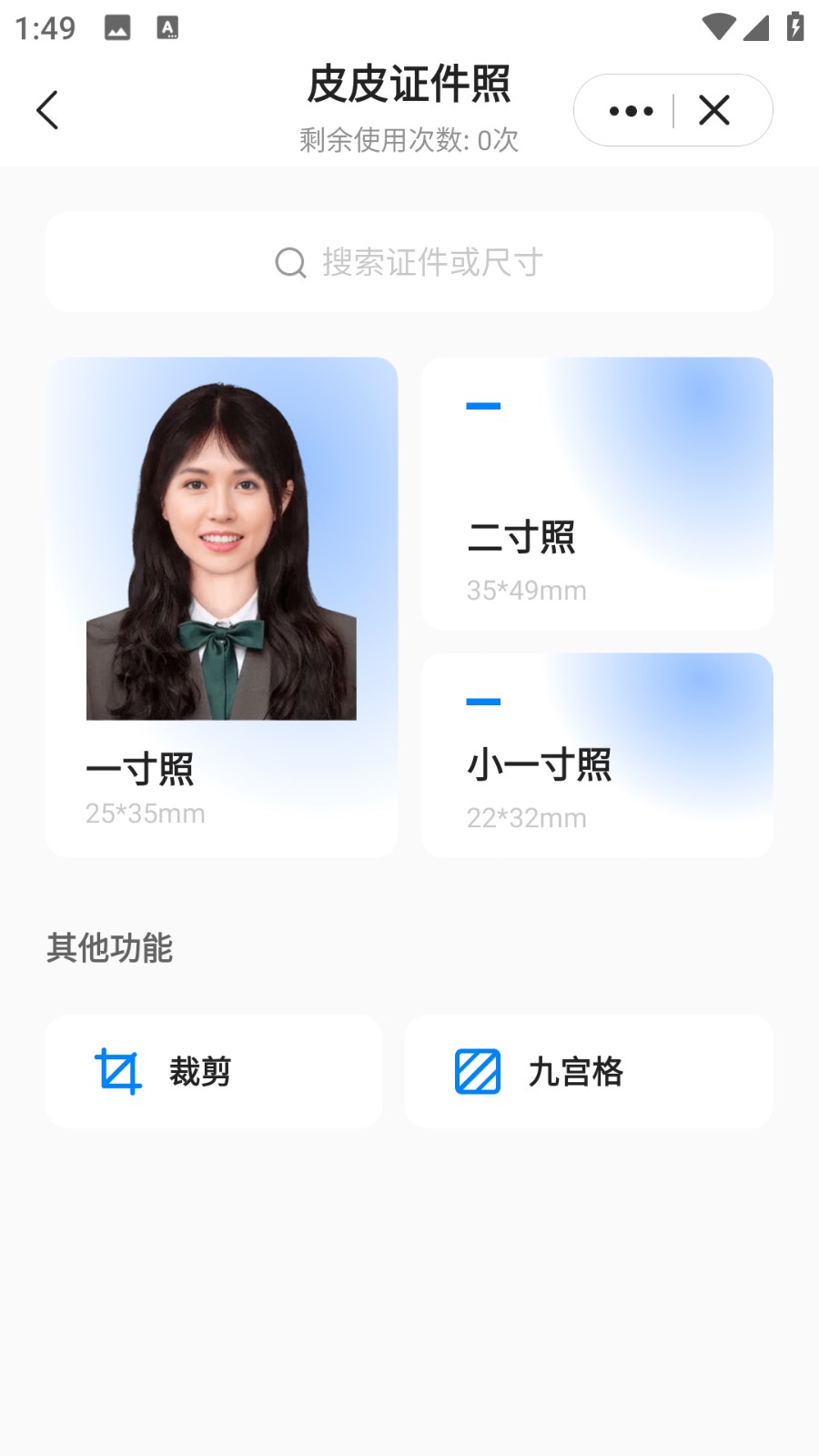Screen dimensions: 819x1456
Task: Close the 皮皮证件照 mini program
Action: click(714, 111)
